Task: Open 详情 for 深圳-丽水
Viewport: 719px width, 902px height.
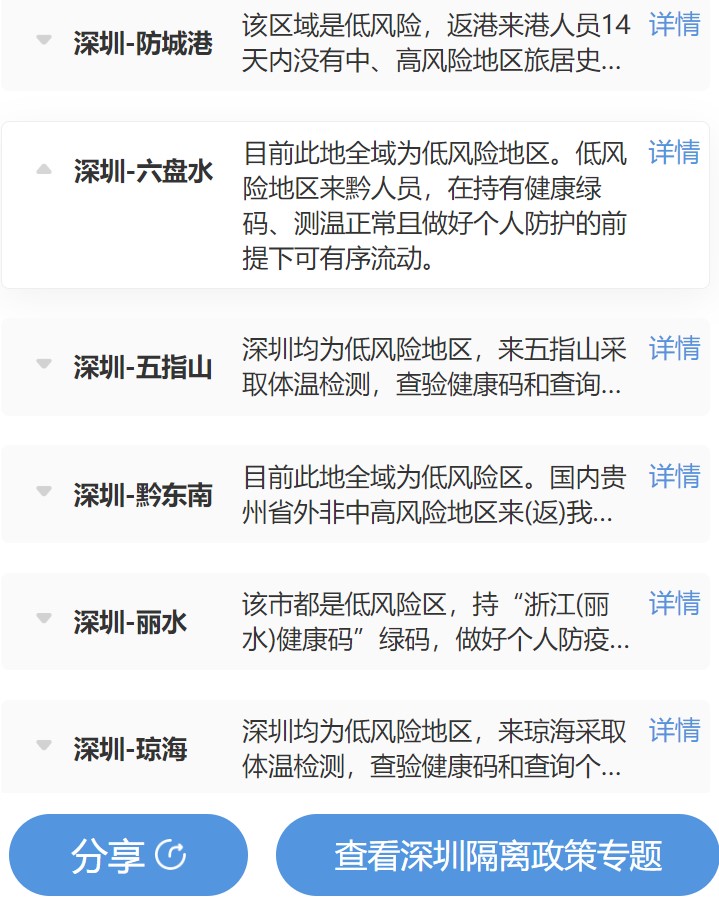Action: pyautogui.click(x=674, y=604)
